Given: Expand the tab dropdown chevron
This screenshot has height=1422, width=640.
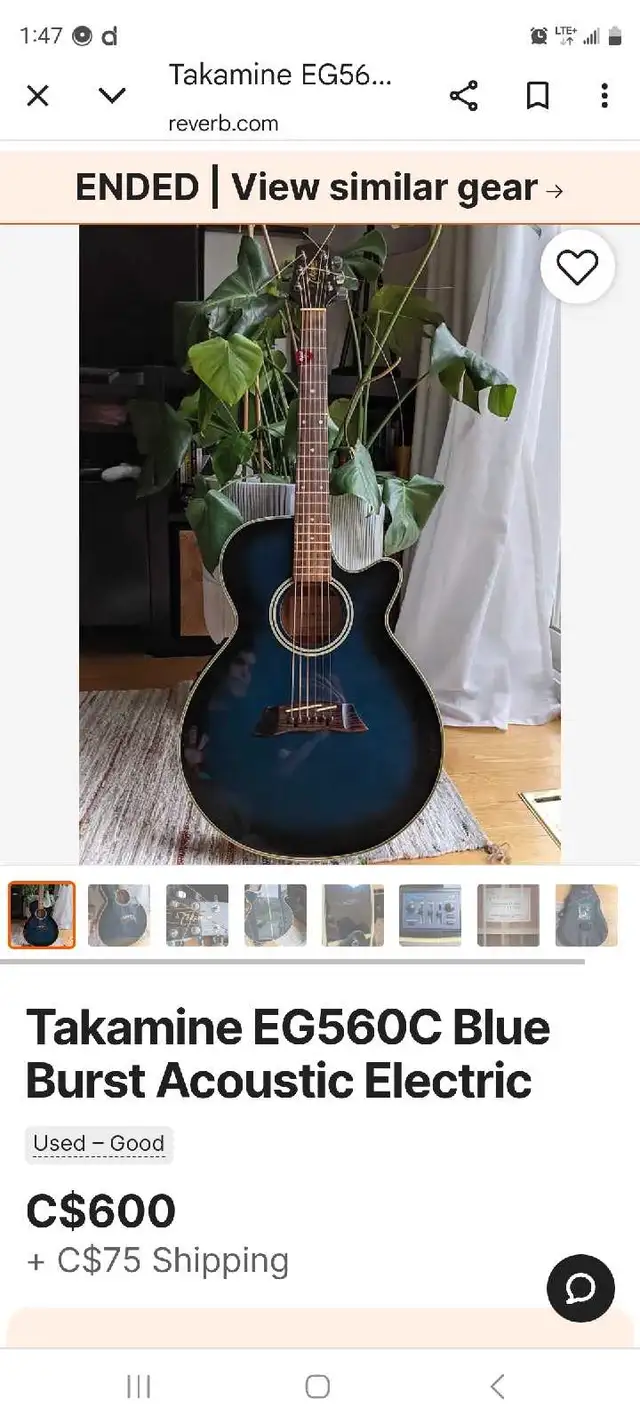Looking at the screenshot, I should [112, 96].
